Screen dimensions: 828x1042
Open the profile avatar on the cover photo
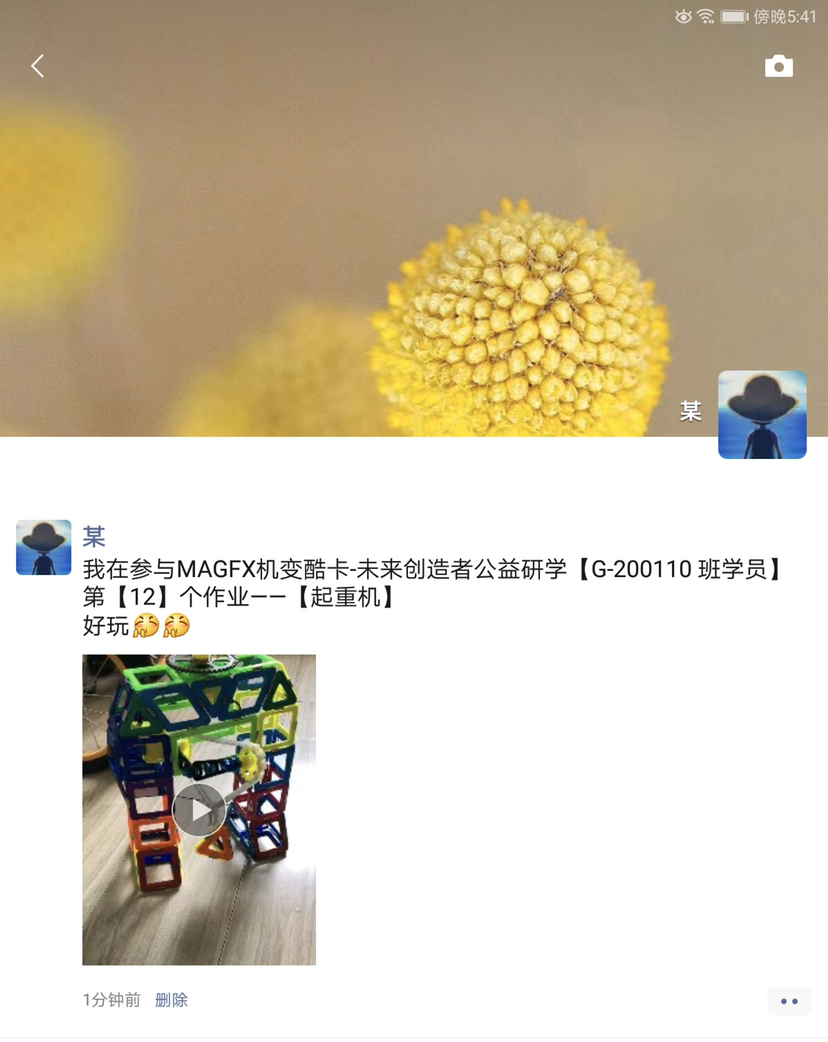click(x=762, y=414)
